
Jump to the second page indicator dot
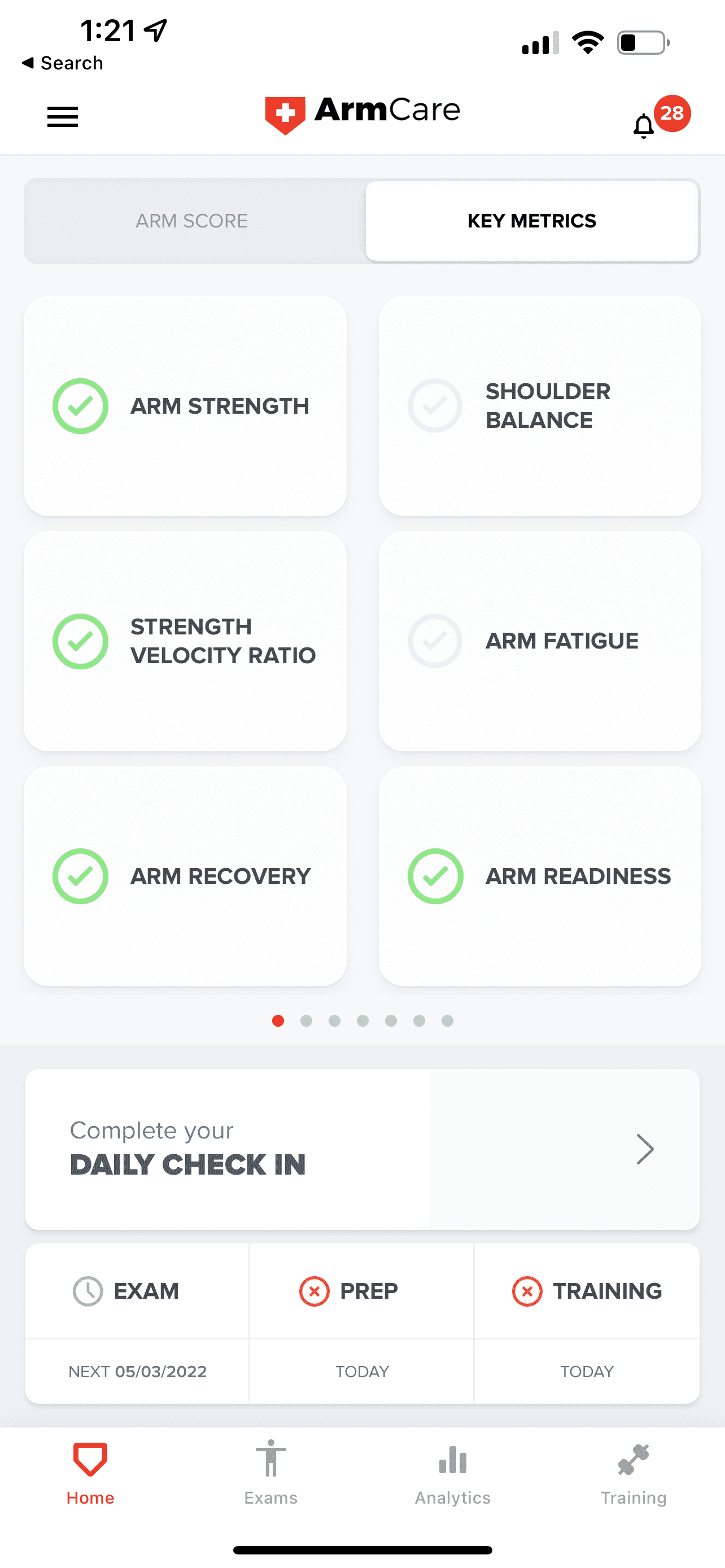click(306, 1021)
